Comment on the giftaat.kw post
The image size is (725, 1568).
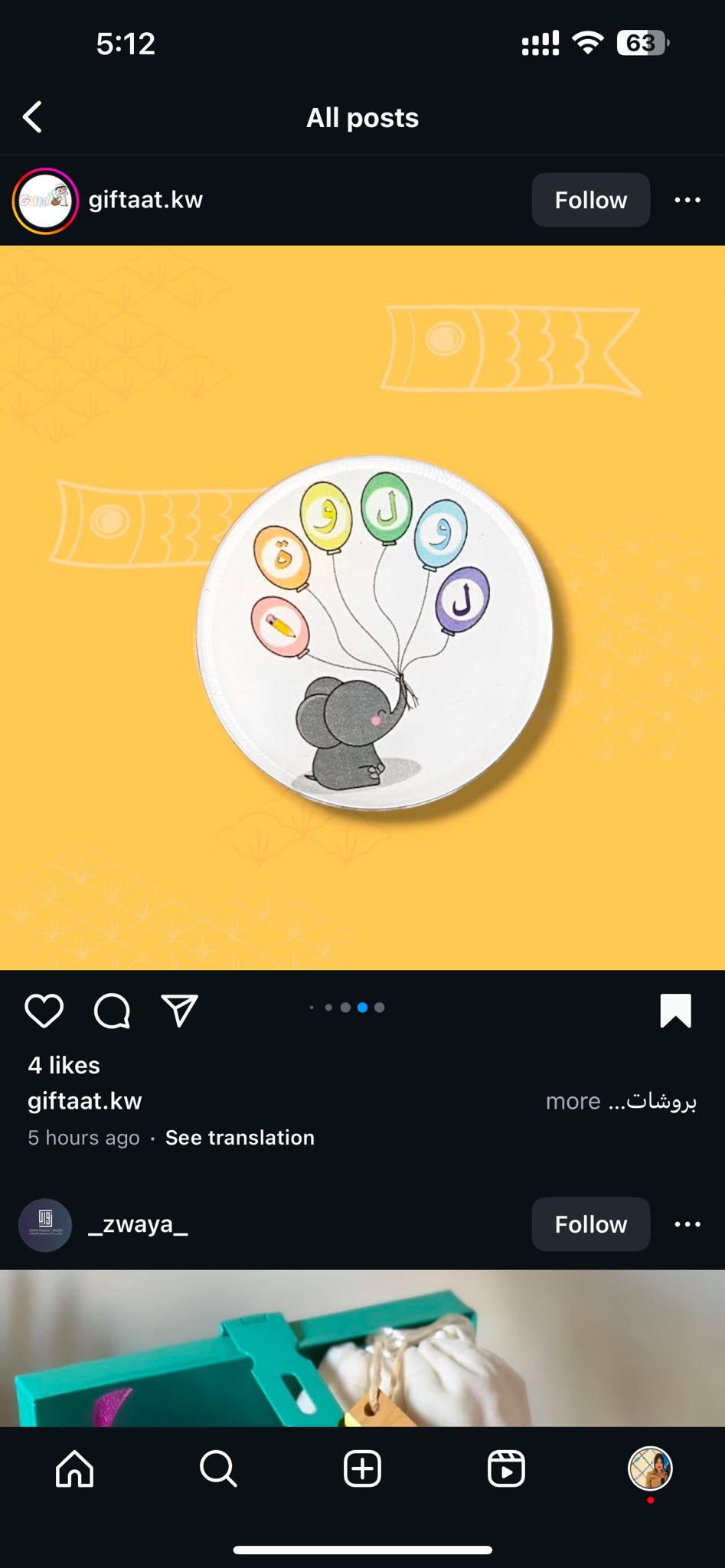(112, 1011)
